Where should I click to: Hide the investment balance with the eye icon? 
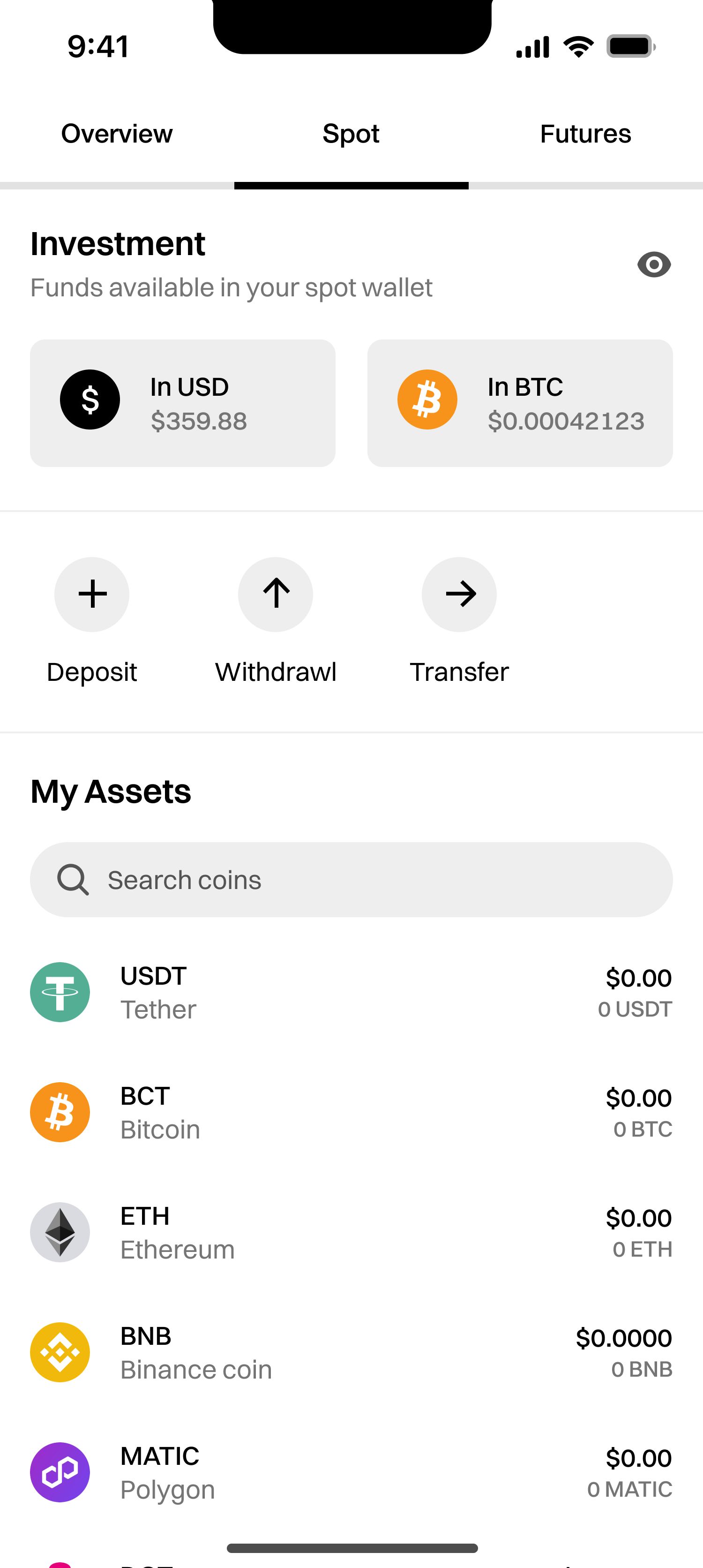coord(654,265)
